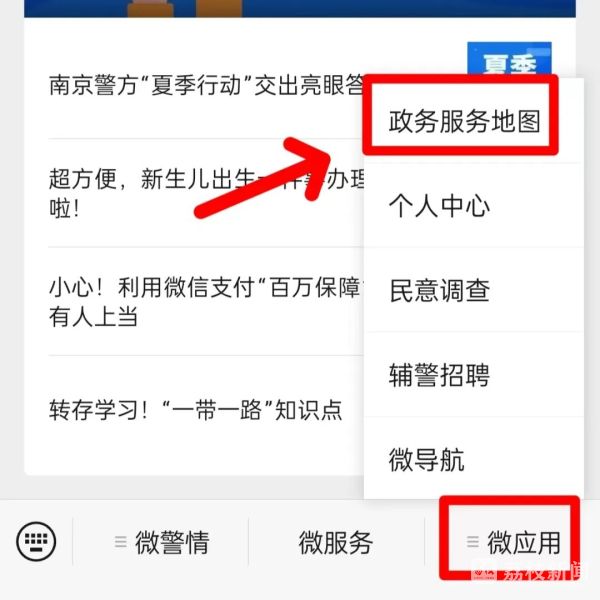Image resolution: width=600 pixels, height=600 pixels.
Task: Open 转存学习！"一带一路"知识点 article
Action: (x=196, y=410)
